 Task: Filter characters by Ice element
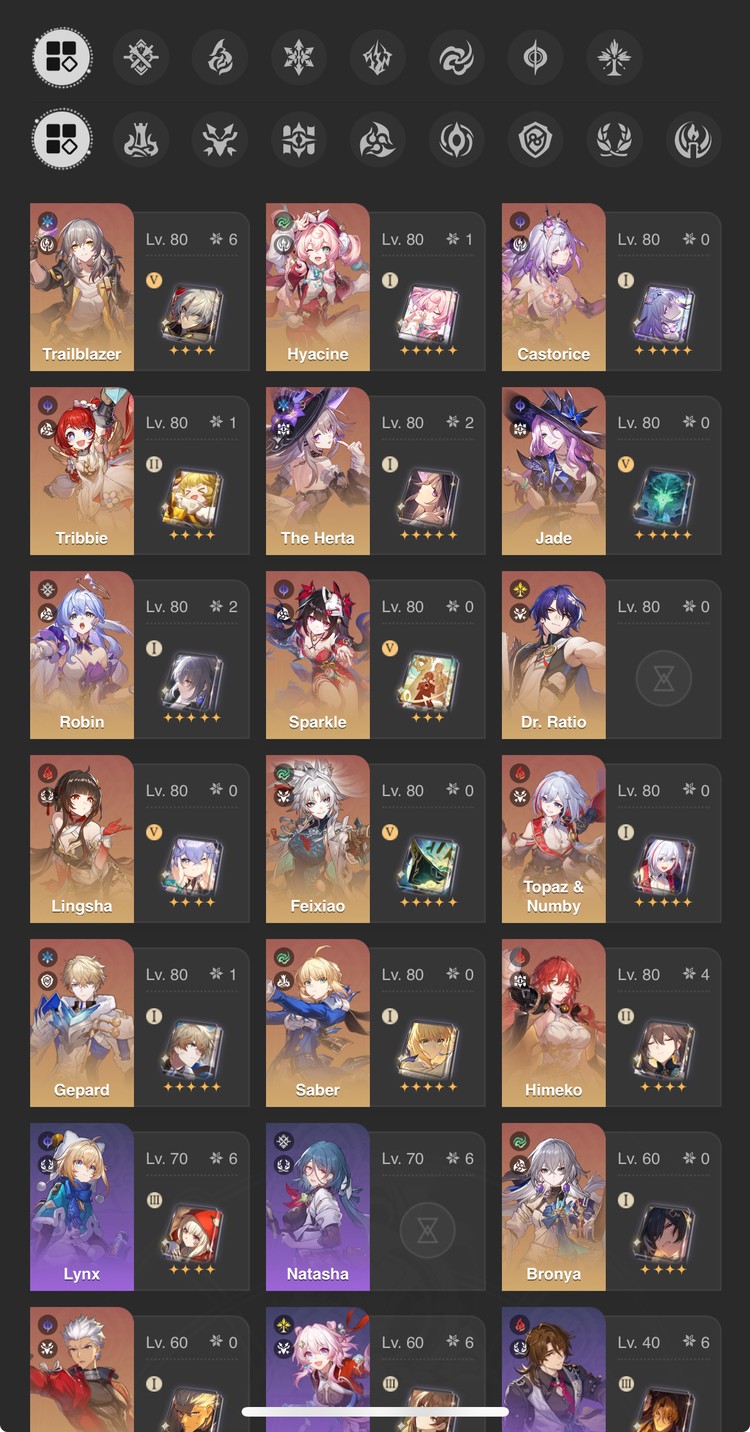click(299, 57)
